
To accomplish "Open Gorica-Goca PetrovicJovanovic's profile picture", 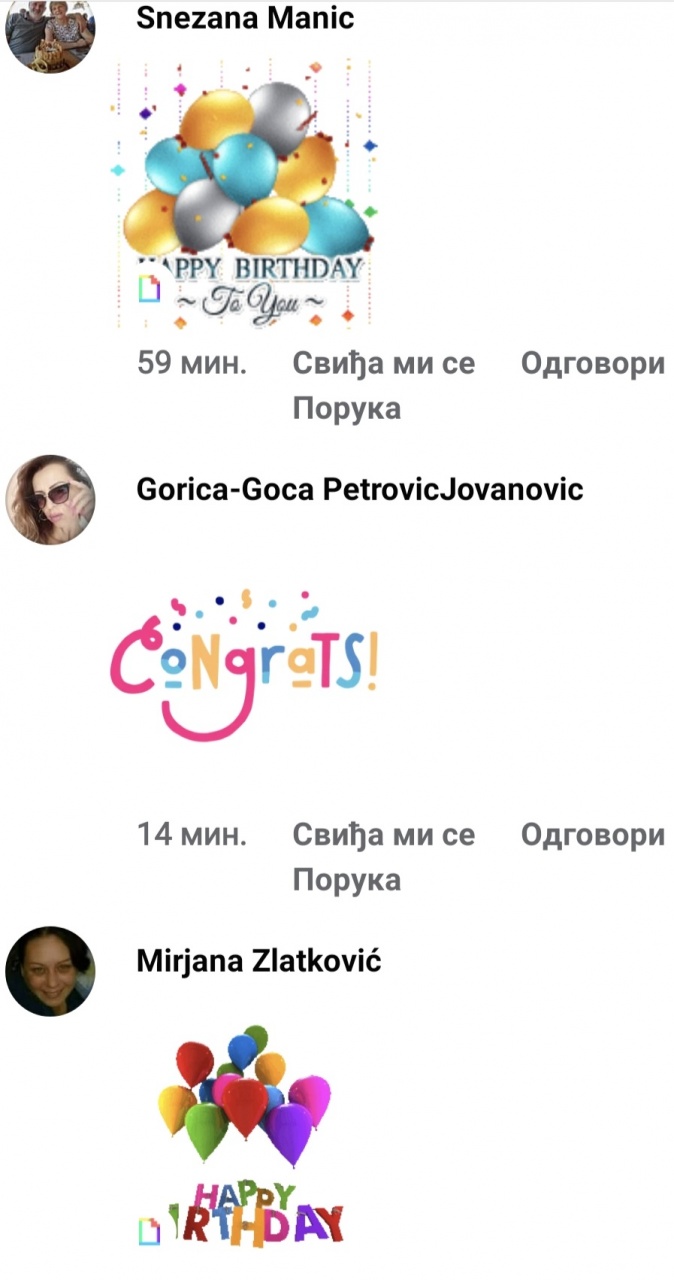I will [50, 499].
